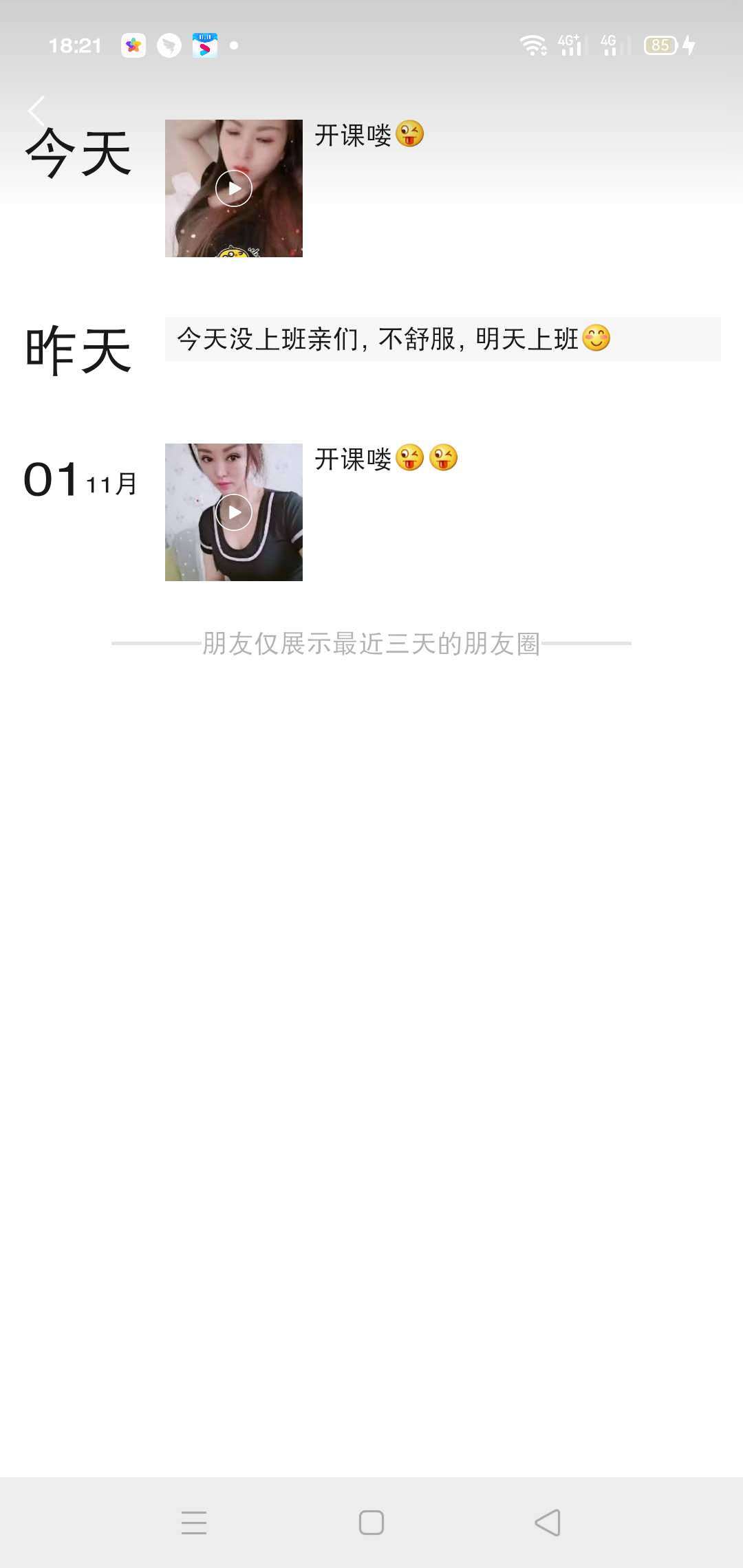743x1568 pixels.
Task: Tap the three-day Moments visibility notice
Action: point(371,645)
